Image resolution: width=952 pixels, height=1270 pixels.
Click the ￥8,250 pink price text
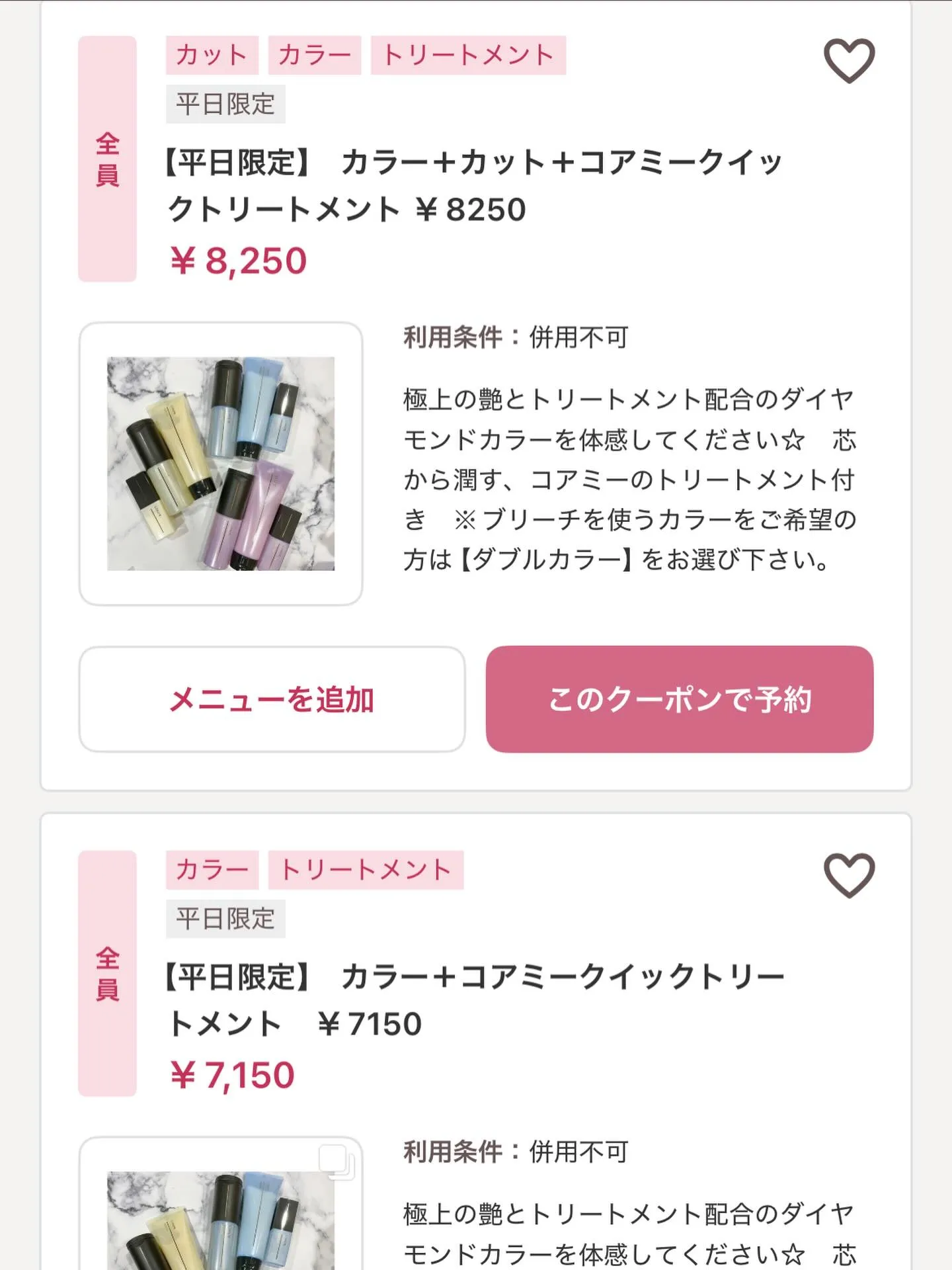click(x=237, y=261)
